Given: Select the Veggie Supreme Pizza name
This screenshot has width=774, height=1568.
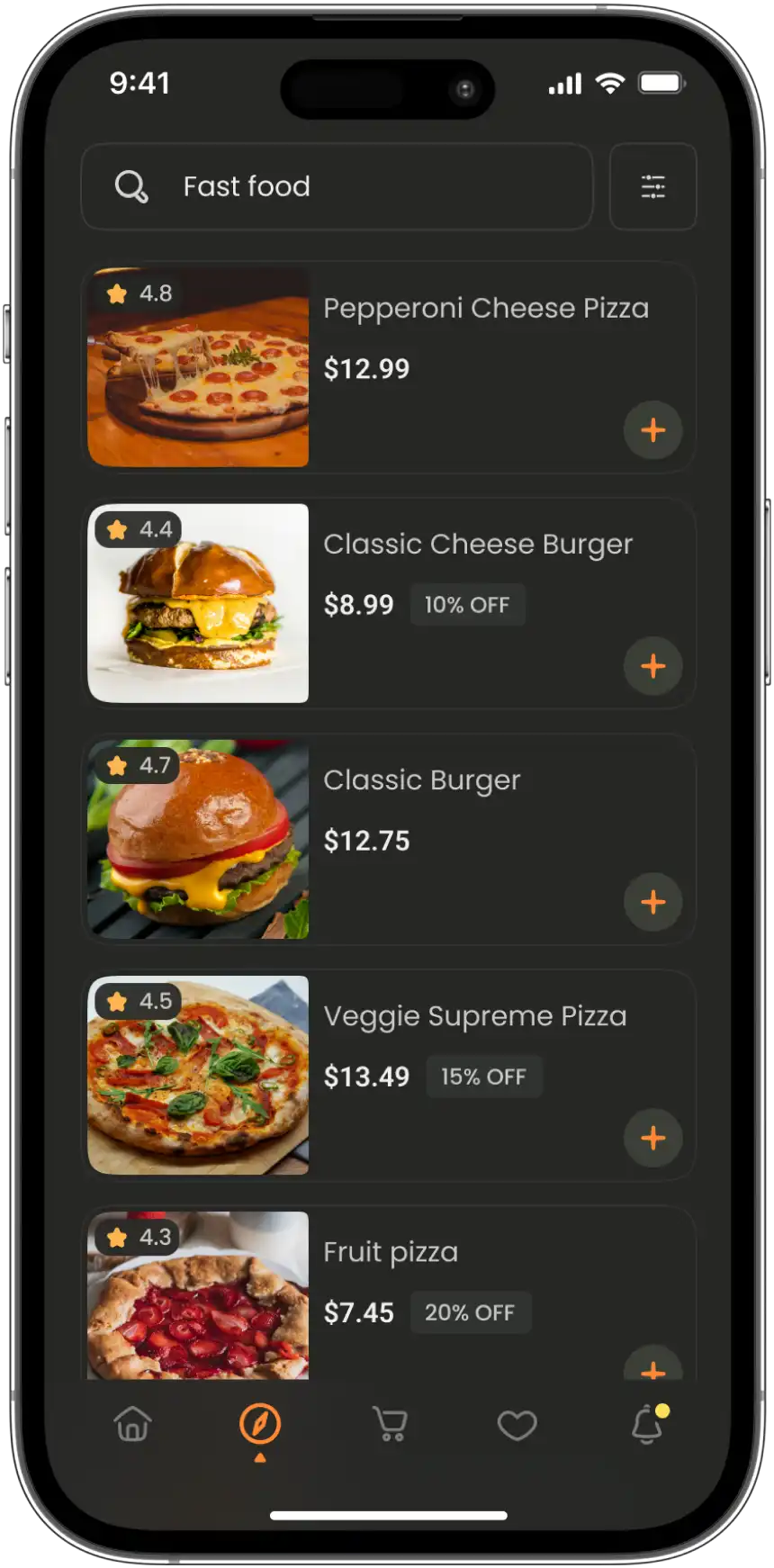Looking at the screenshot, I should tap(475, 1015).
